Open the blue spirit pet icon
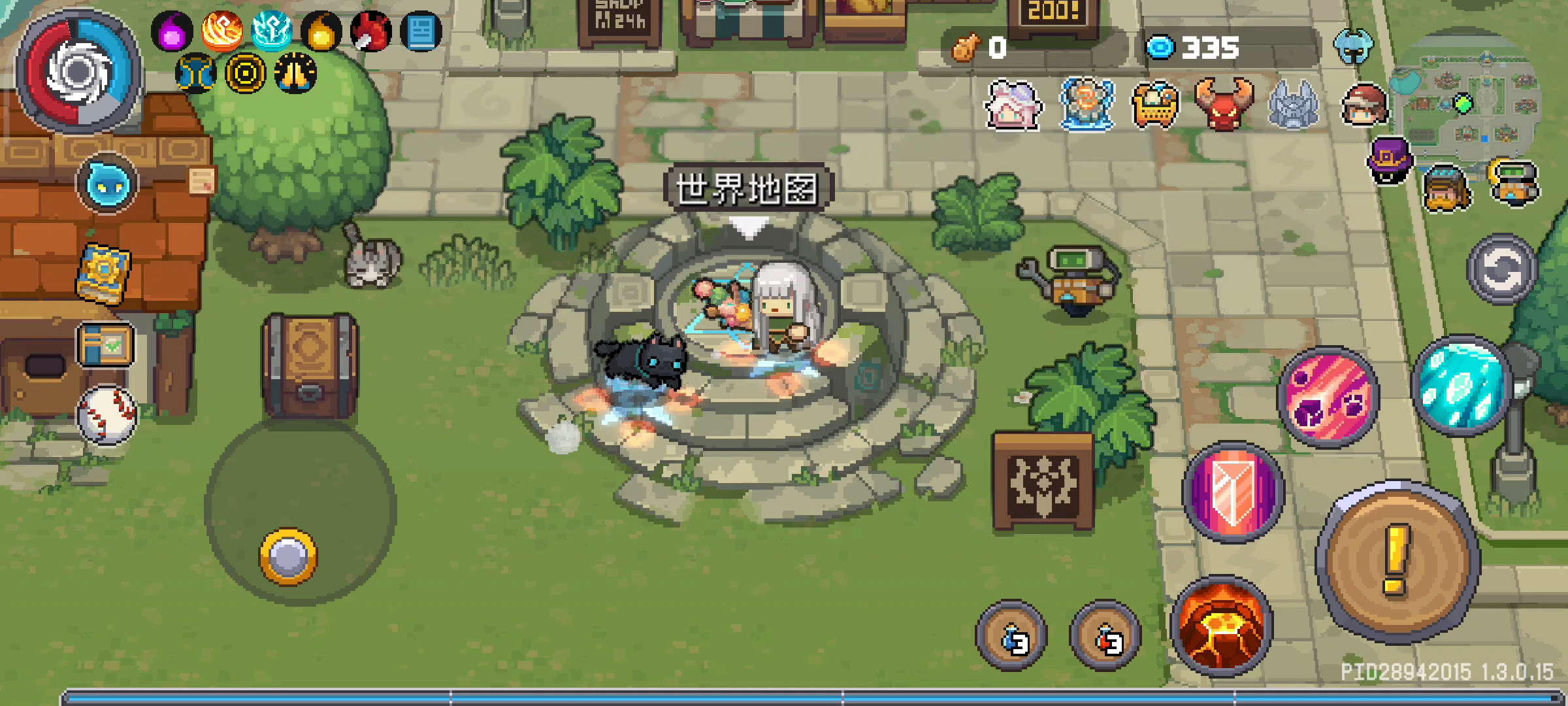Image resolution: width=1568 pixels, height=706 pixels. click(106, 184)
